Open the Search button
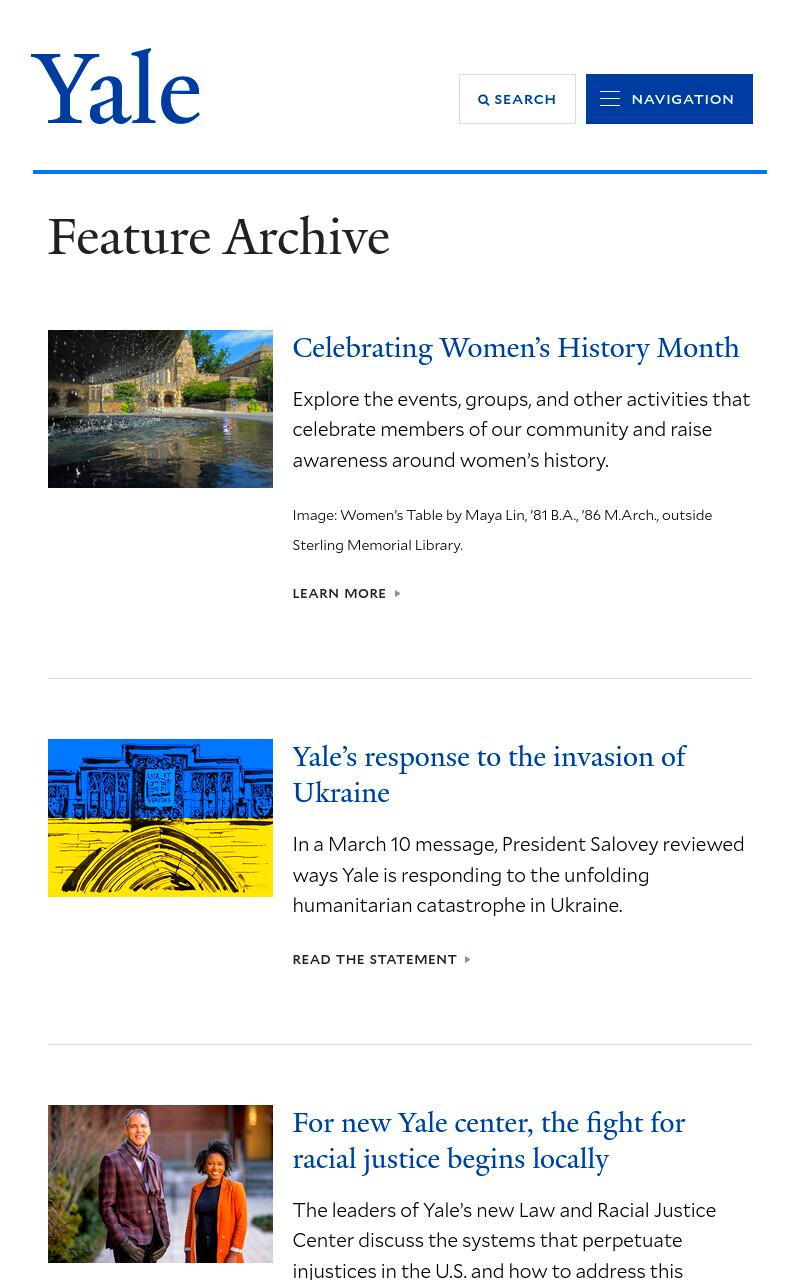The image size is (800, 1280). (517, 99)
